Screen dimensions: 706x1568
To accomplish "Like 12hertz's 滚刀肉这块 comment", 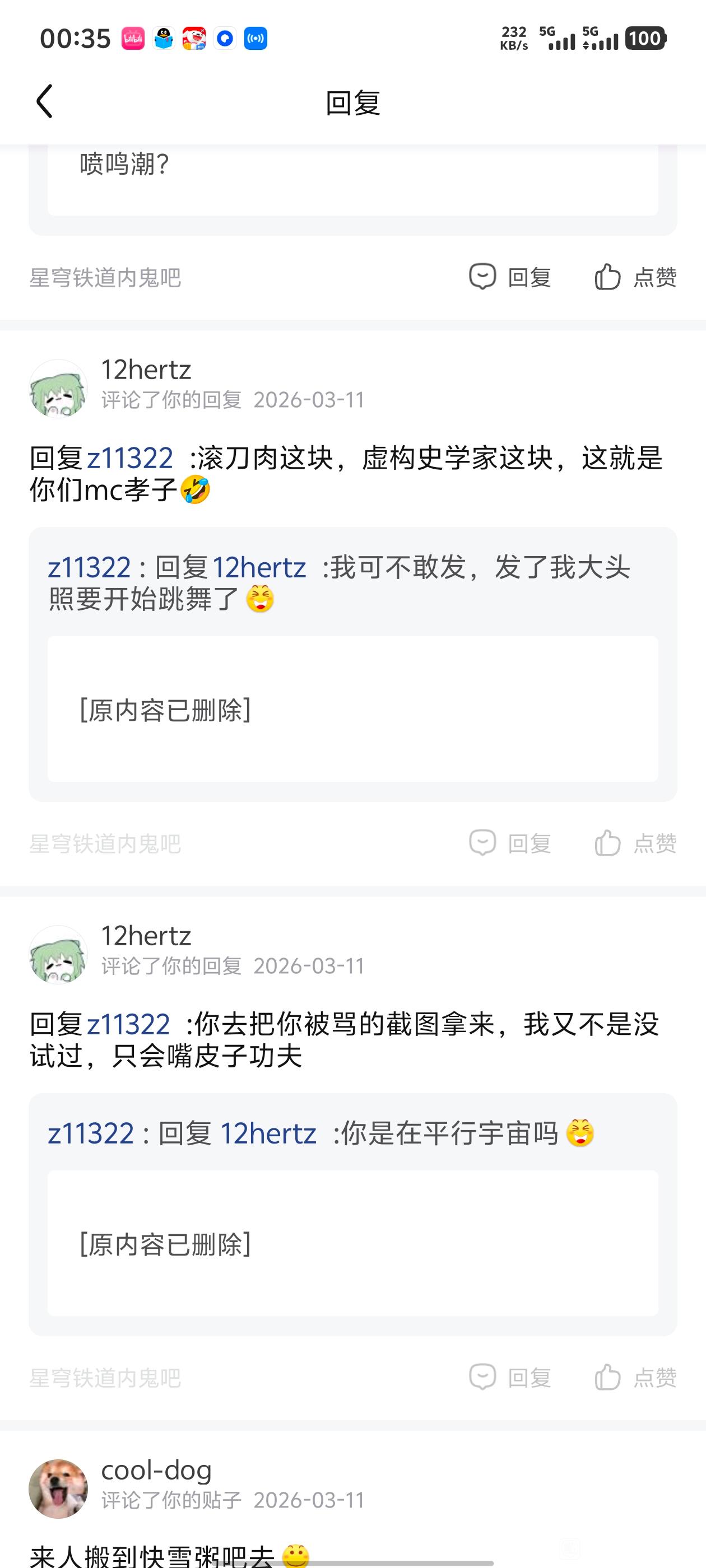I will click(635, 843).
